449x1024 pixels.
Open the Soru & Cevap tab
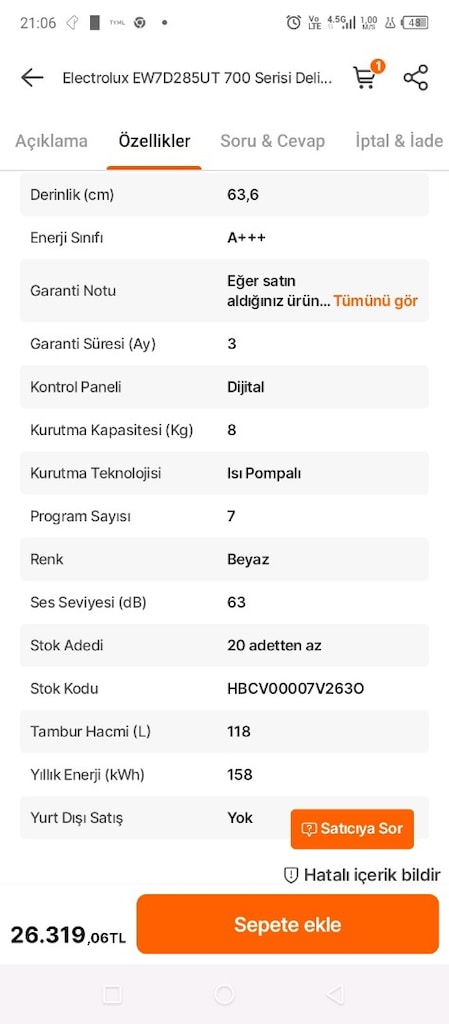click(x=273, y=141)
